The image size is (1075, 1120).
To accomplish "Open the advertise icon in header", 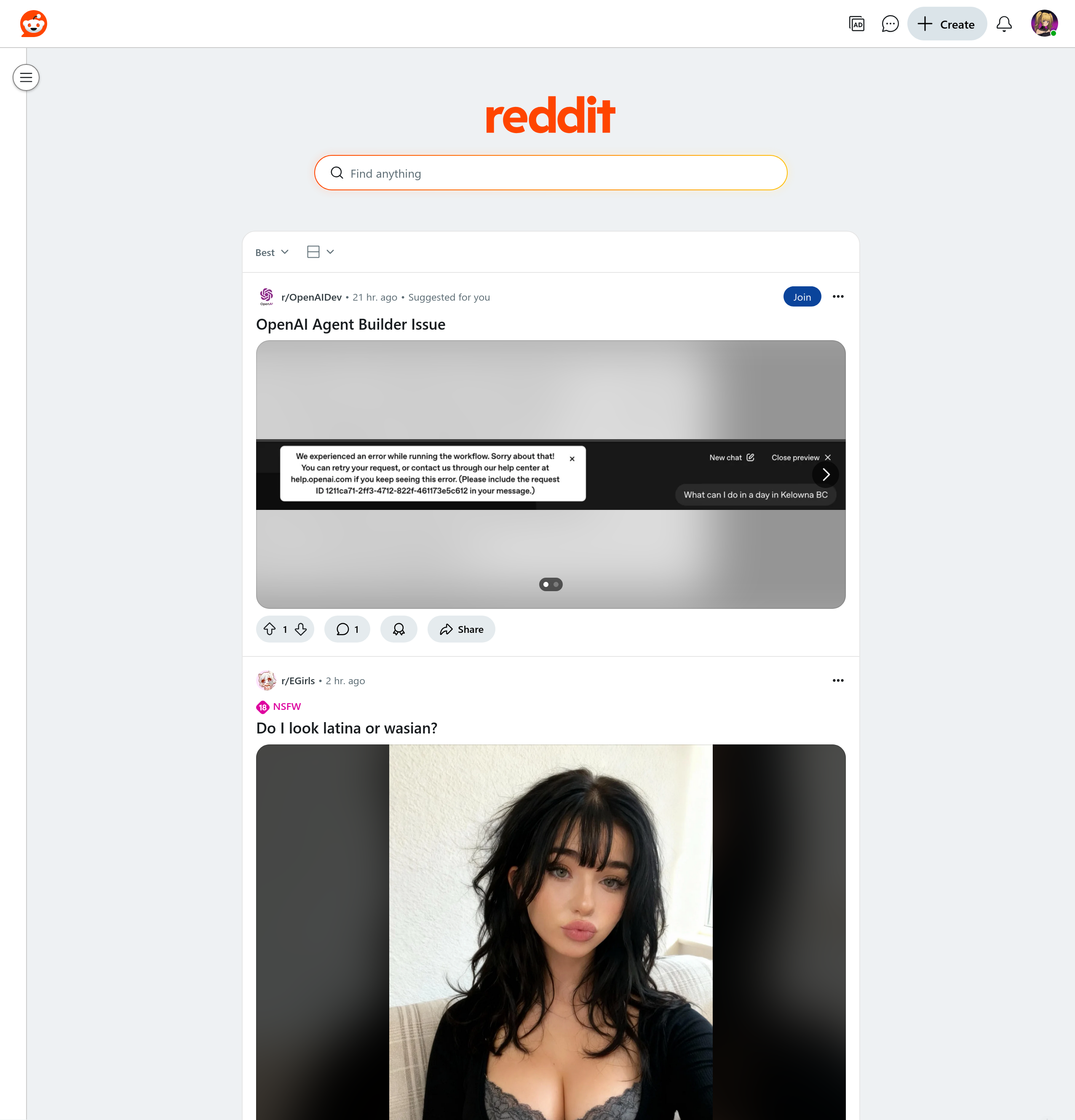I will pos(856,24).
